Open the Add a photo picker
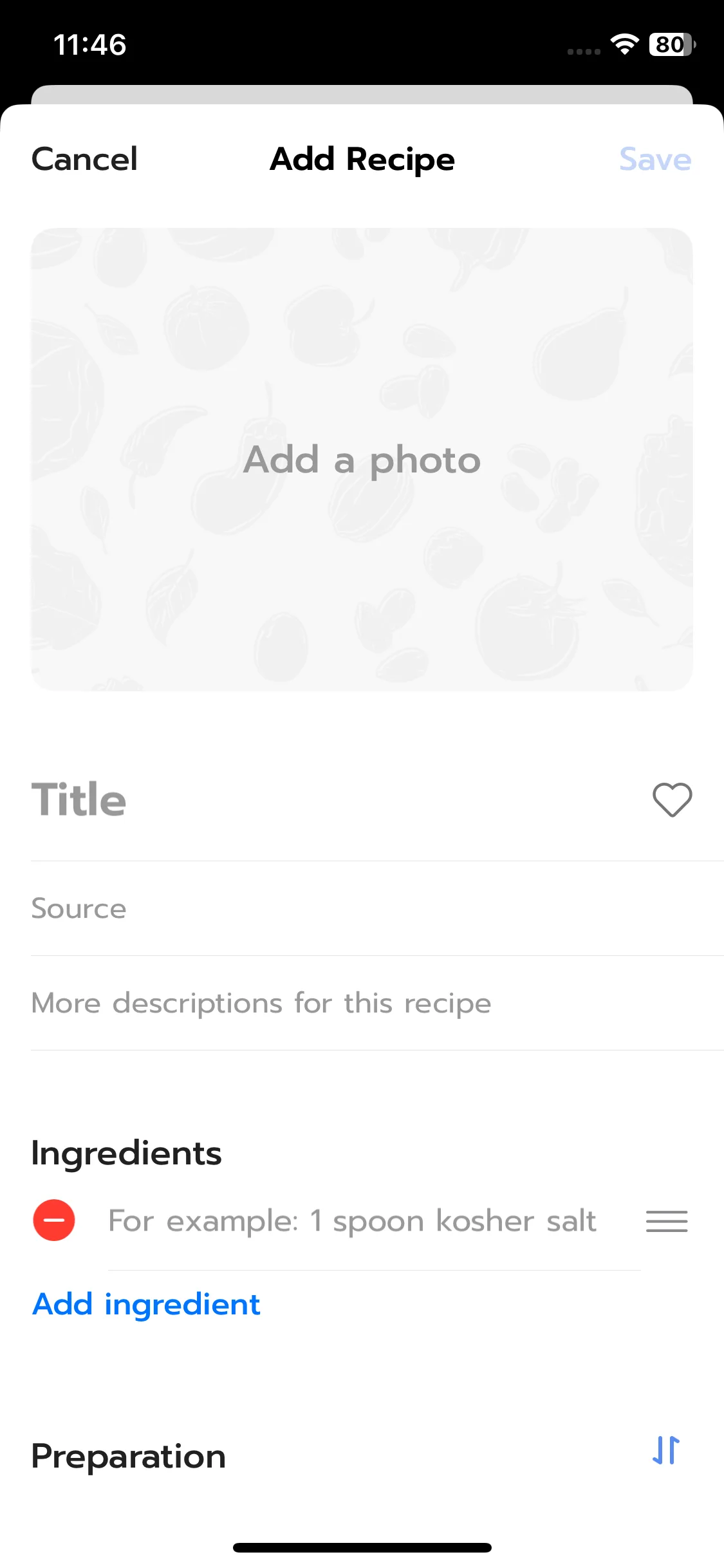The image size is (724, 1568). (x=362, y=459)
